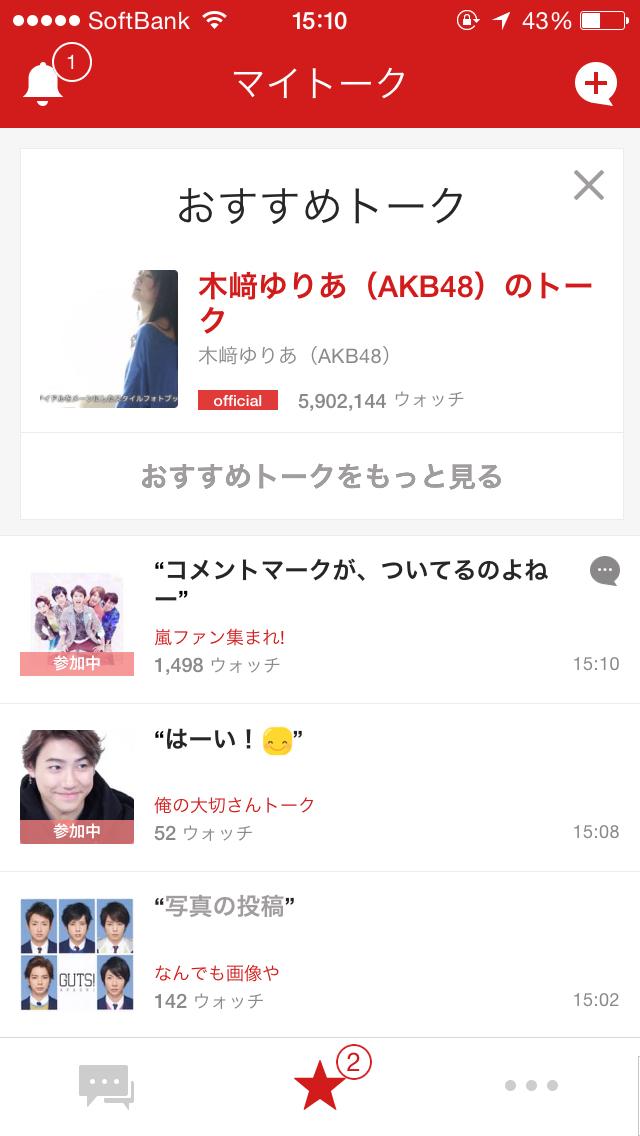Select the star tab
Image resolution: width=640 pixels, height=1136 pixels.
pyautogui.click(x=319, y=1086)
